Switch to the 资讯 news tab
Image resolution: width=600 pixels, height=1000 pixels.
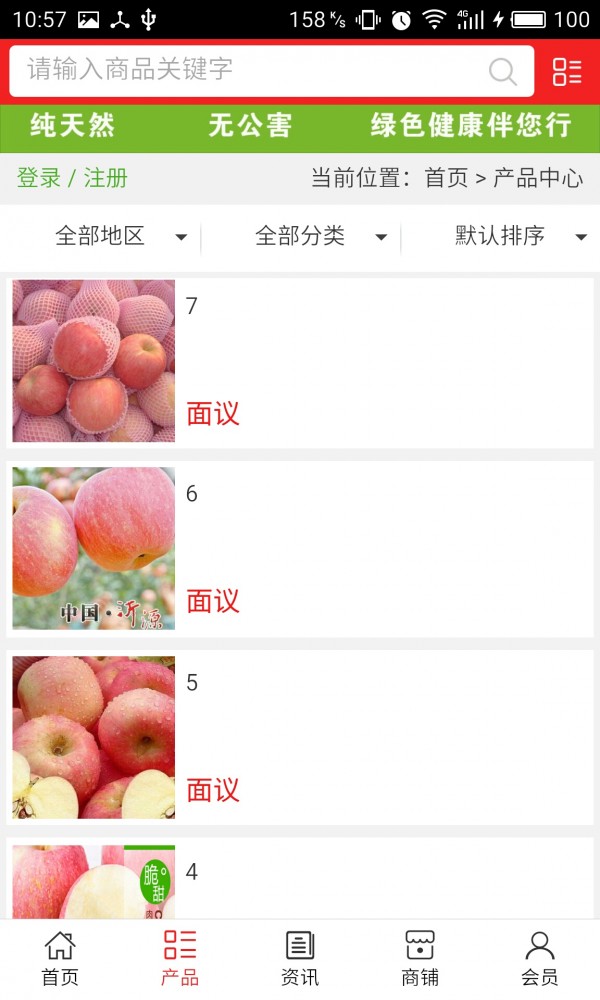[300, 959]
